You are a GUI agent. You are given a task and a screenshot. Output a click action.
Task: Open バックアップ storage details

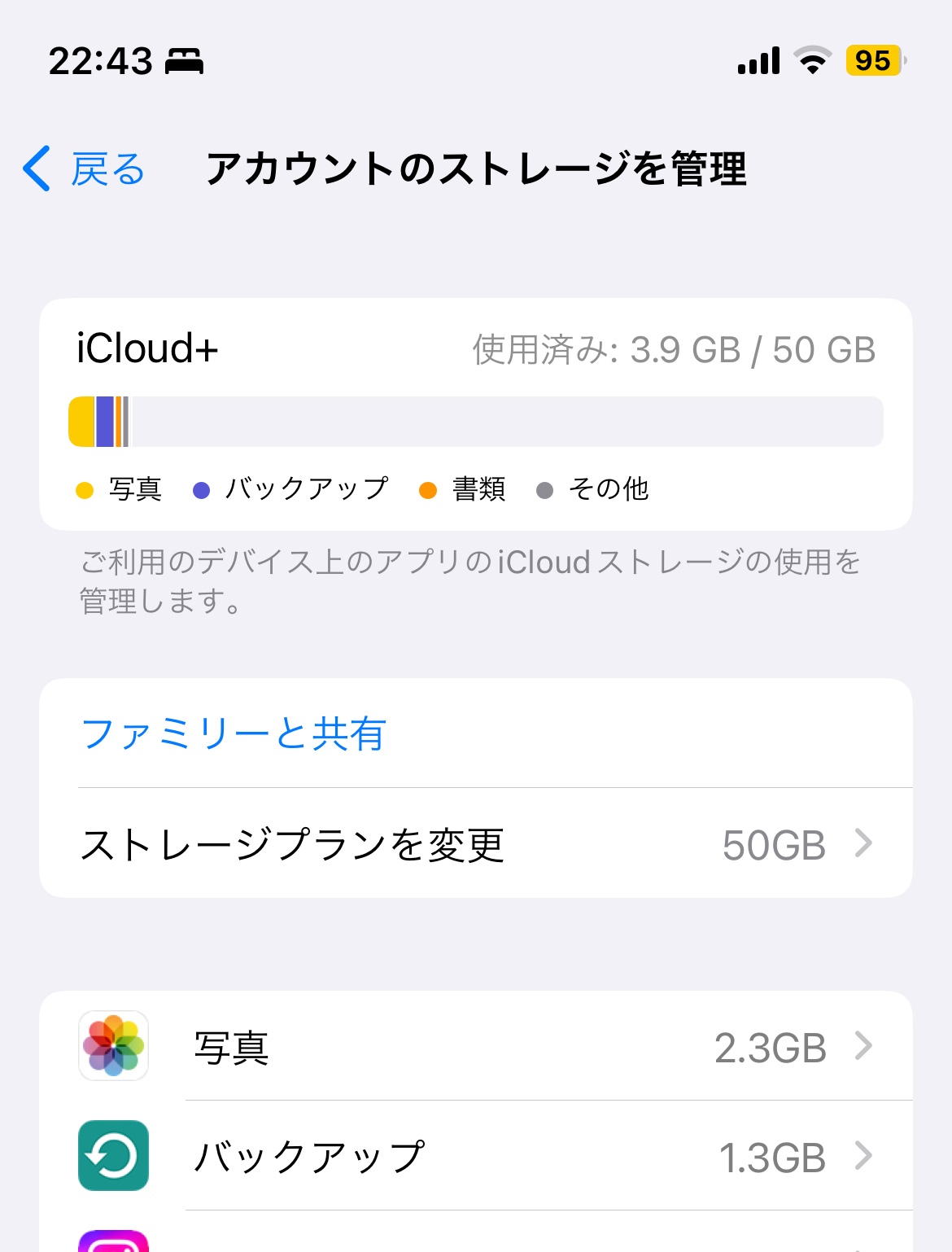pyautogui.click(x=475, y=1157)
